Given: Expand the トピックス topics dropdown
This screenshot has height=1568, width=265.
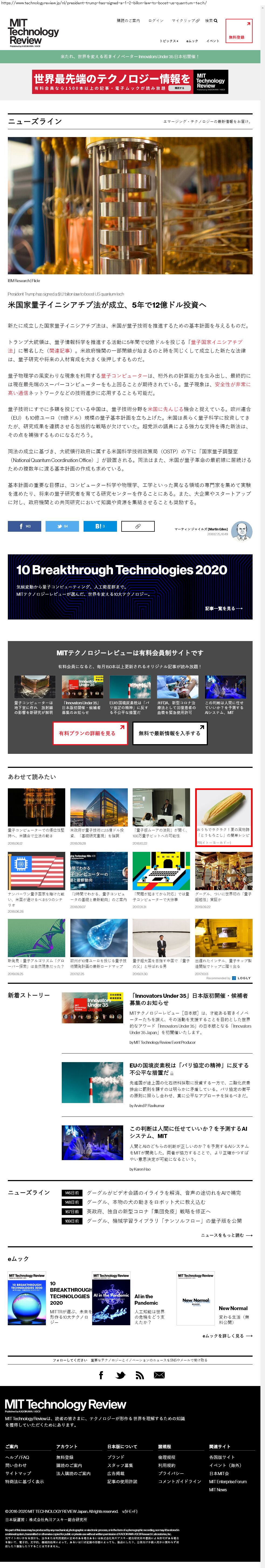Looking at the screenshot, I should coord(169,41).
